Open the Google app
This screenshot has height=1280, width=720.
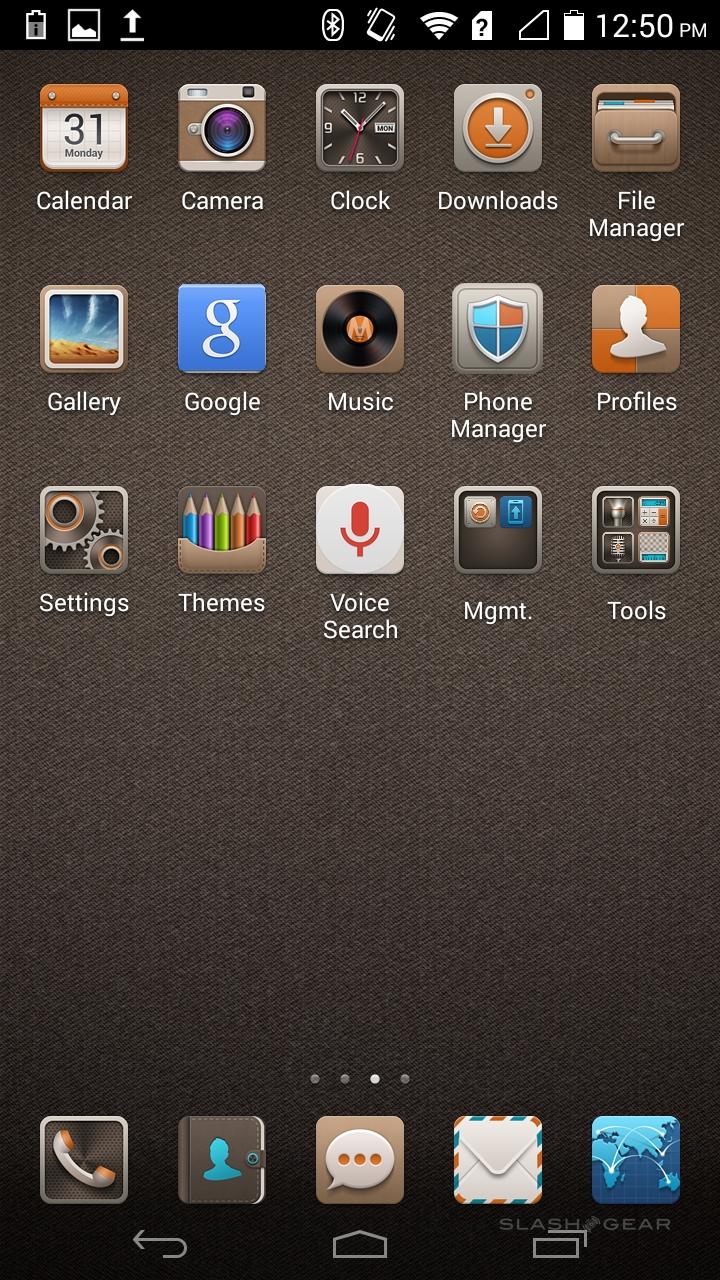pyautogui.click(x=222, y=329)
